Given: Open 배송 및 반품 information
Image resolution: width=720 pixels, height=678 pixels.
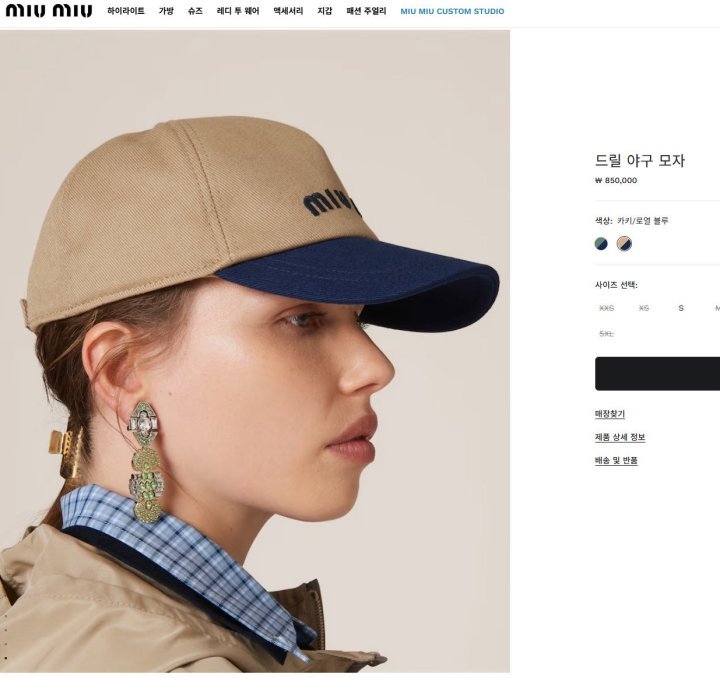Looking at the screenshot, I should [x=616, y=460].
